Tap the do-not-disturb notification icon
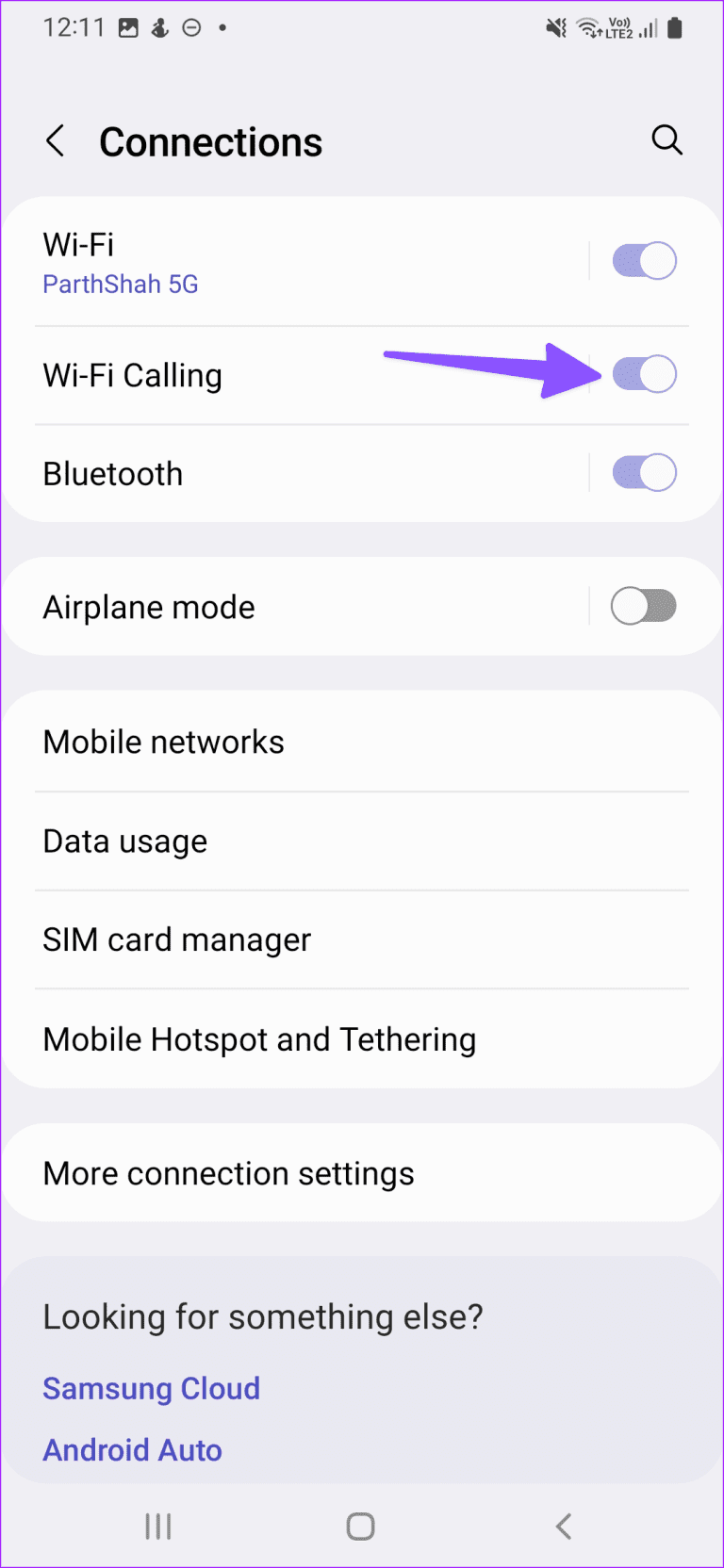The width and height of the screenshot is (724, 1568). 190,28
